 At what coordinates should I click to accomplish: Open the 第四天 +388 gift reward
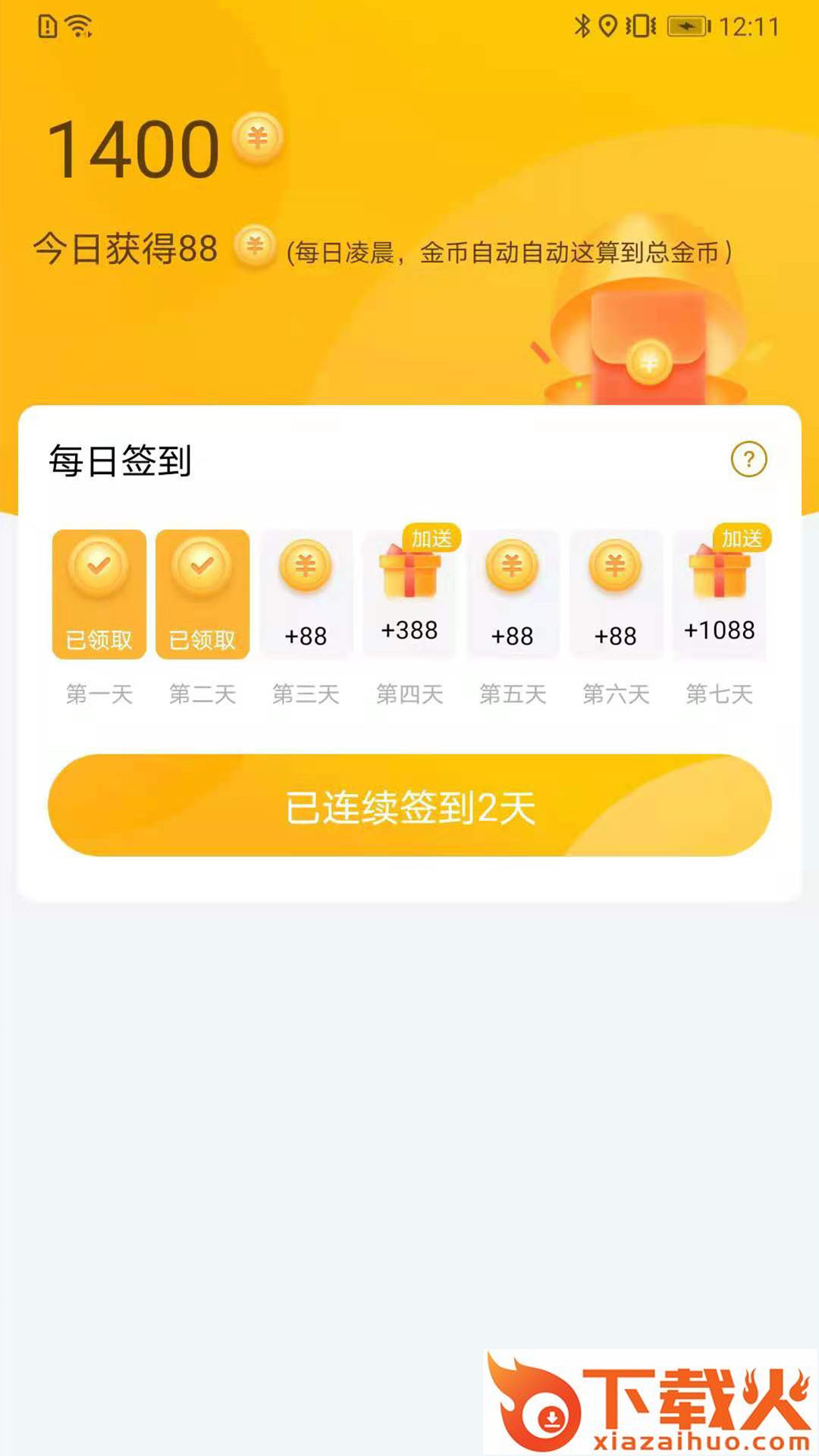click(409, 595)
